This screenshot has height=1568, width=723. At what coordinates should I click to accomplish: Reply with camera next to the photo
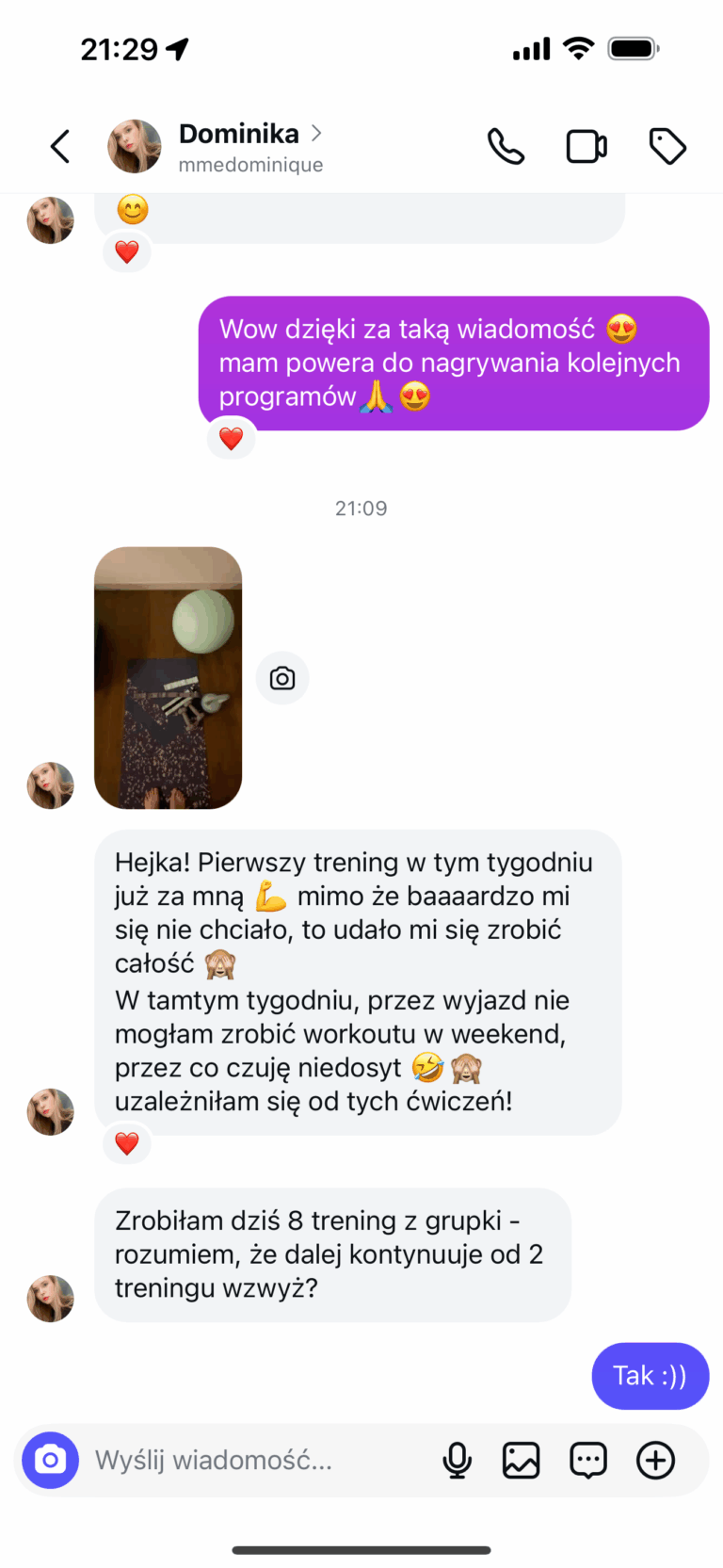click(282, 678)
